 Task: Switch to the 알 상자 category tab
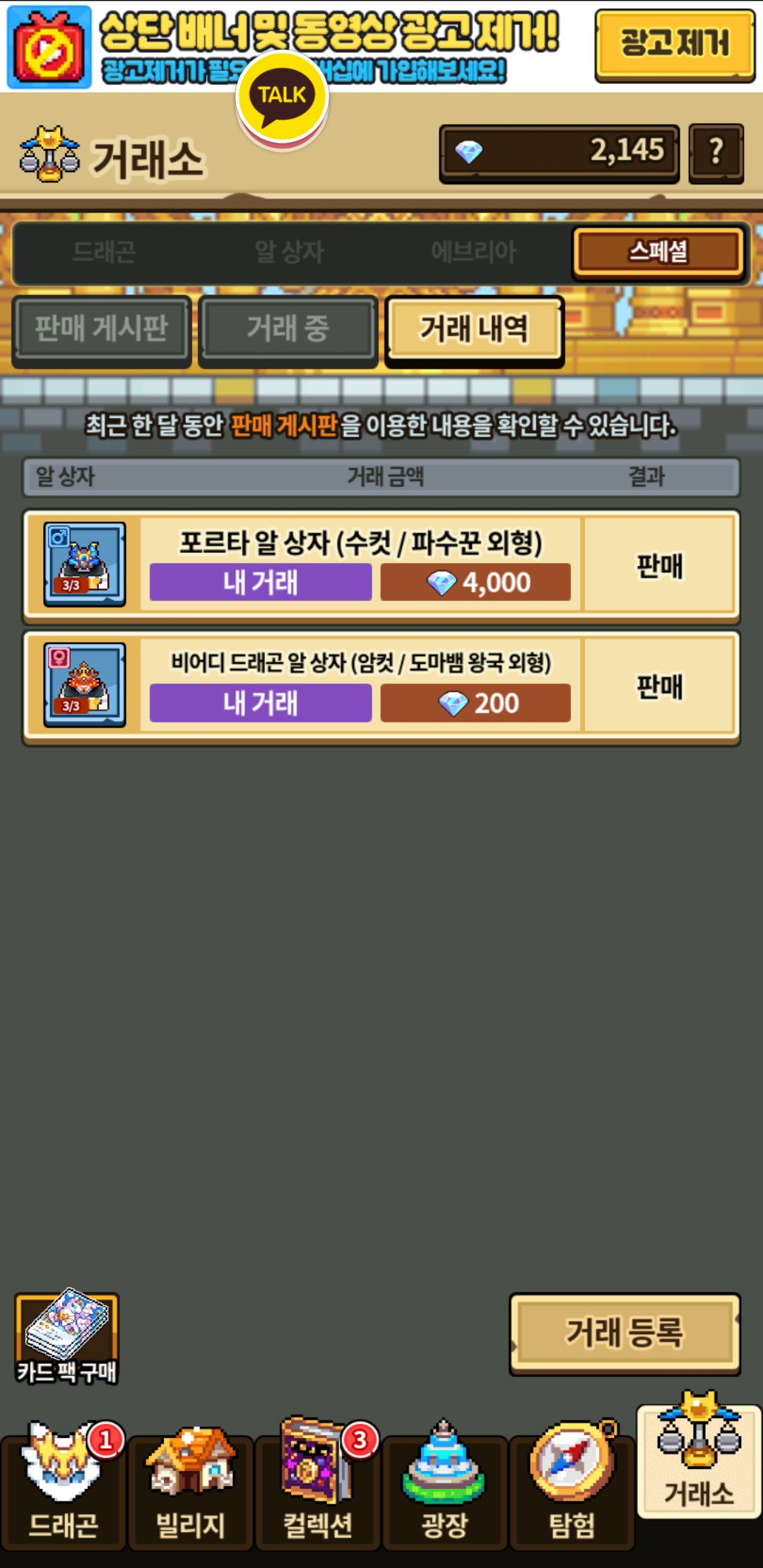pyautogui.click(x=289, y=251)
